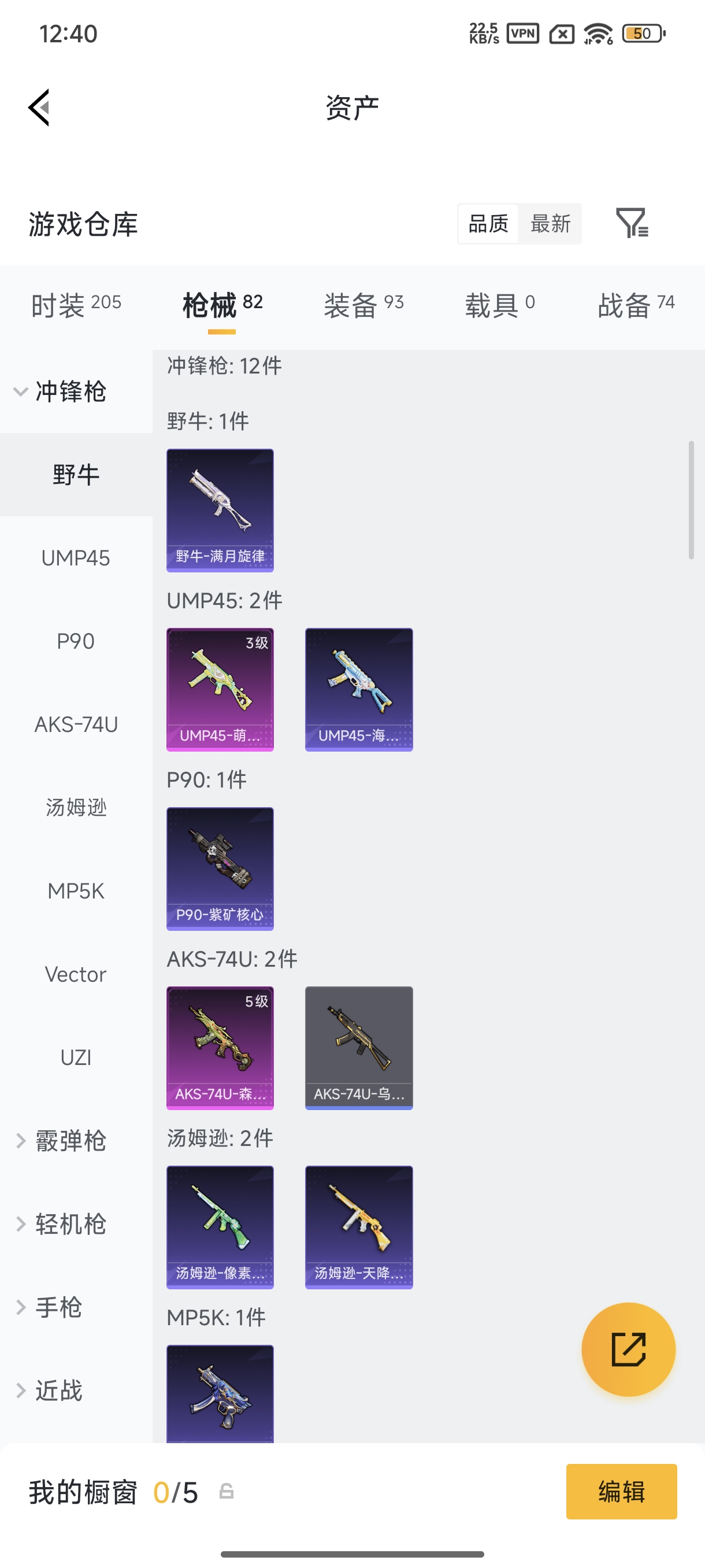The height and width of the screenshot is (1568, 705).
Task: Go back from the 资产 page
Action: click(x=39, y=108)
